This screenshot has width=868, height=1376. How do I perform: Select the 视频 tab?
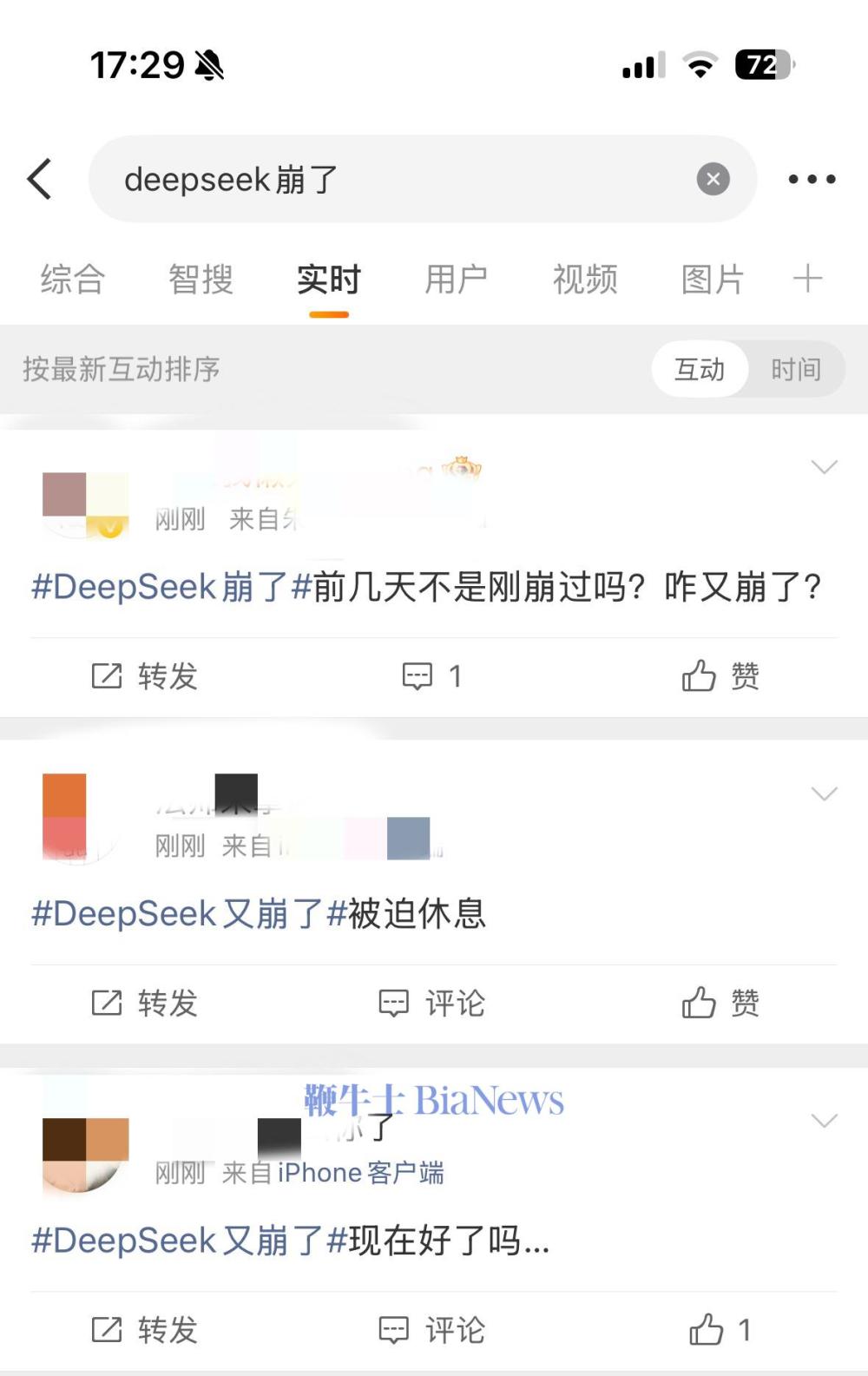click(x=585, y=280)
